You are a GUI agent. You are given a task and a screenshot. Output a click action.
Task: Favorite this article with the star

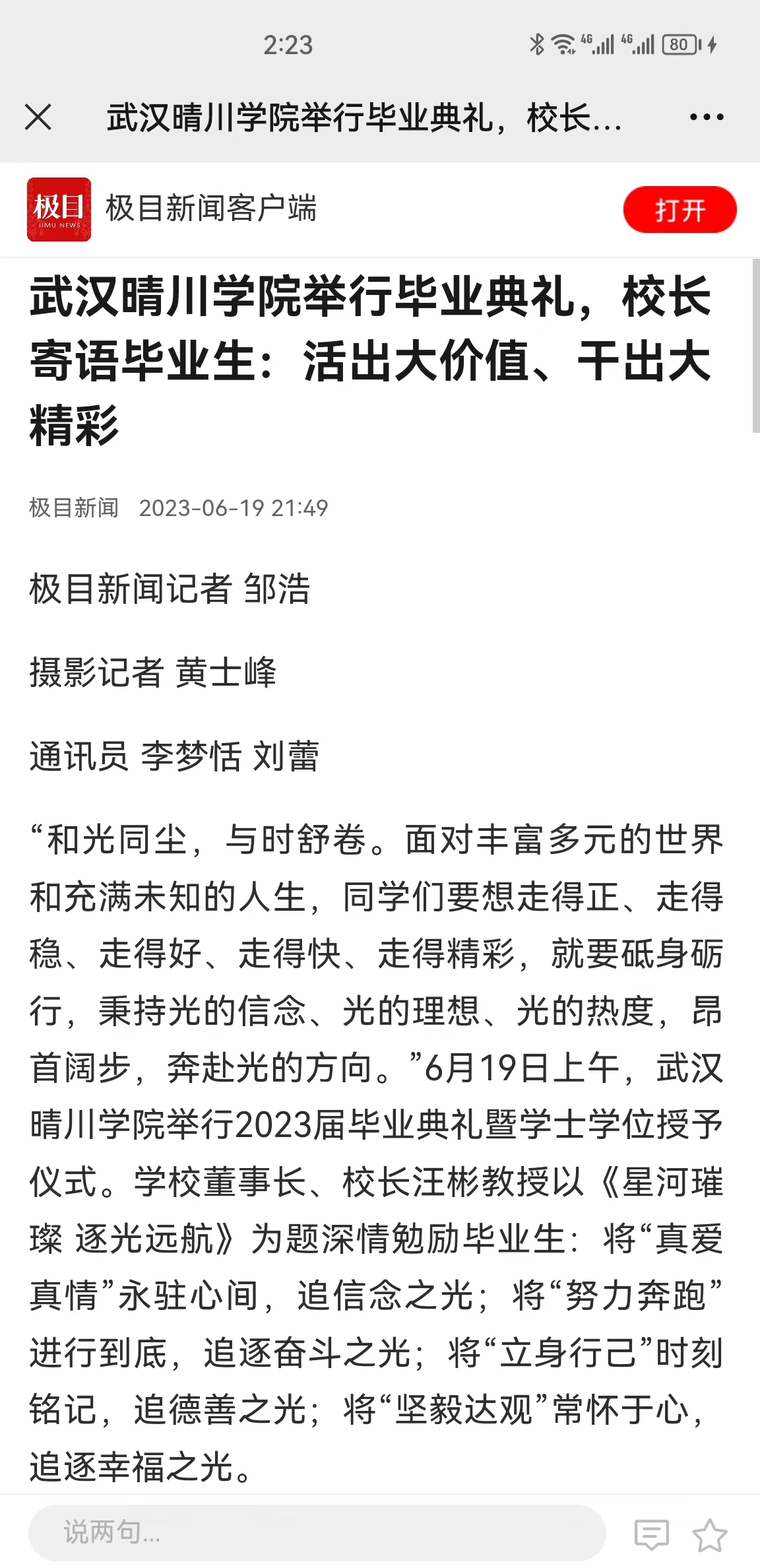click(709, 1534)
